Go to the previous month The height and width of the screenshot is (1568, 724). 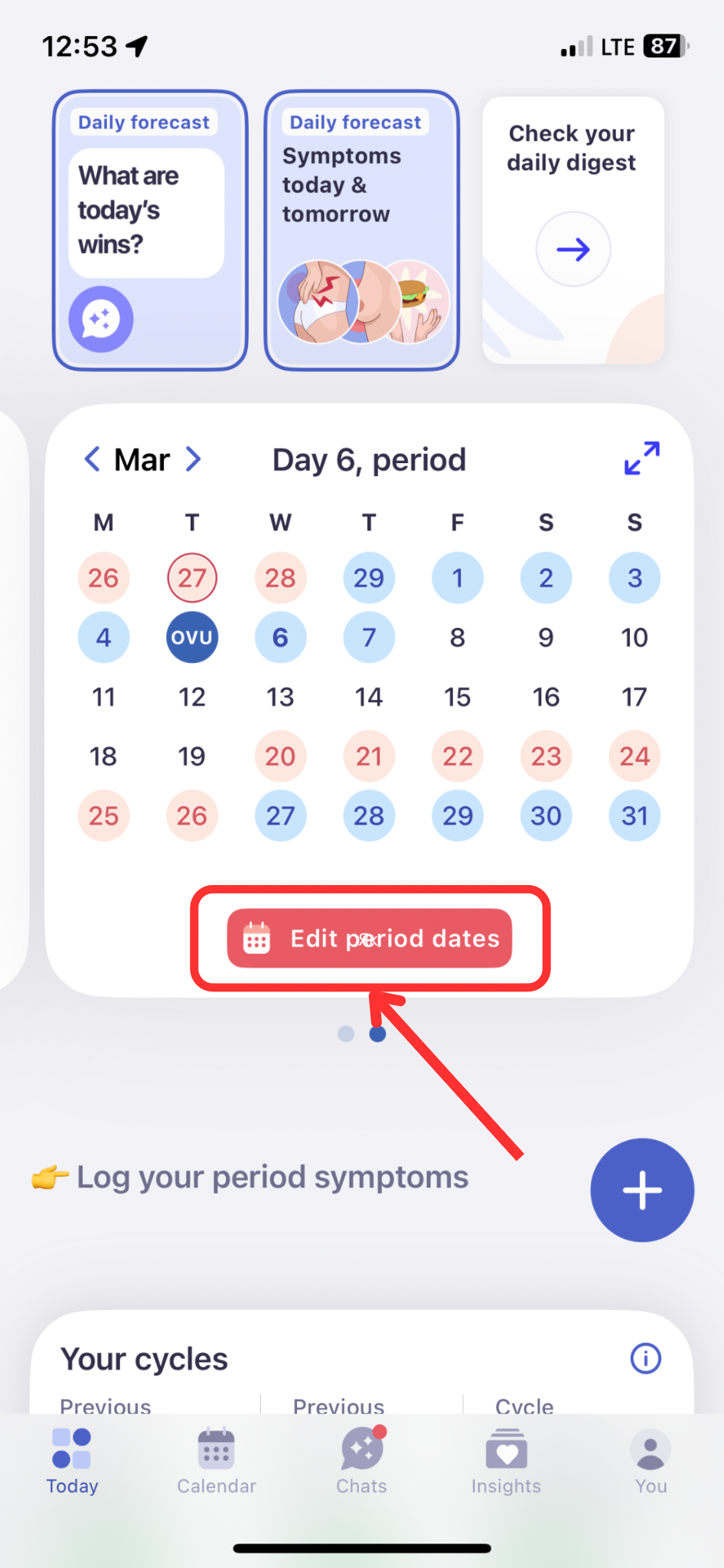93,459
